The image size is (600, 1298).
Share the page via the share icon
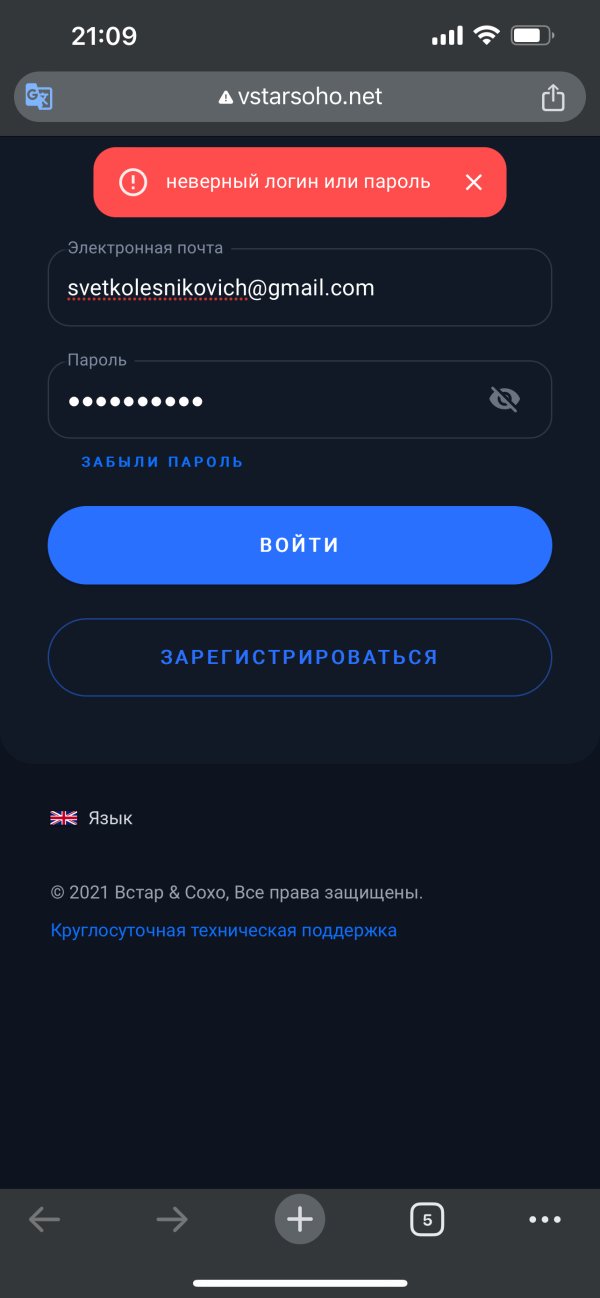(553, 97)
